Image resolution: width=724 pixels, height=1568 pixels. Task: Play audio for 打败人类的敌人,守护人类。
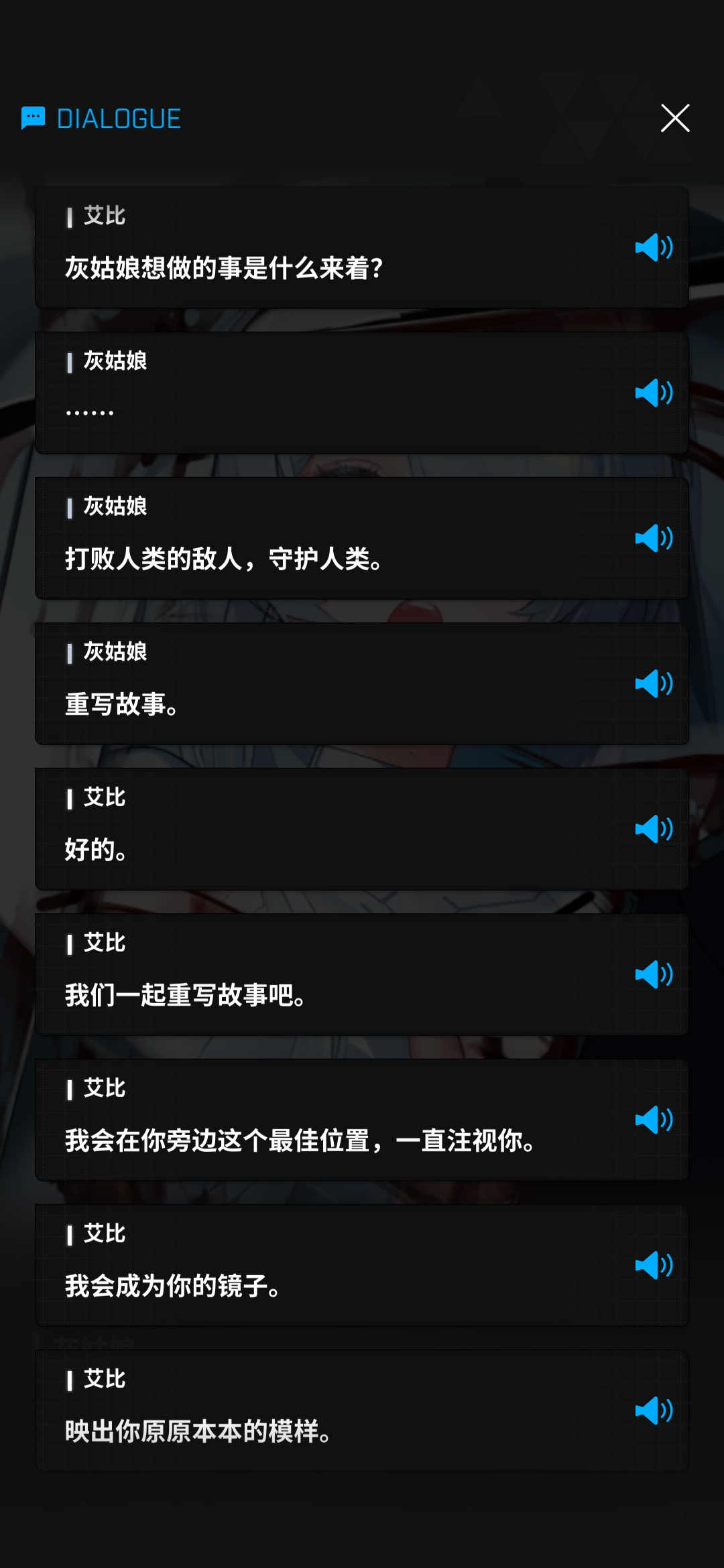(x=654, y=538)
